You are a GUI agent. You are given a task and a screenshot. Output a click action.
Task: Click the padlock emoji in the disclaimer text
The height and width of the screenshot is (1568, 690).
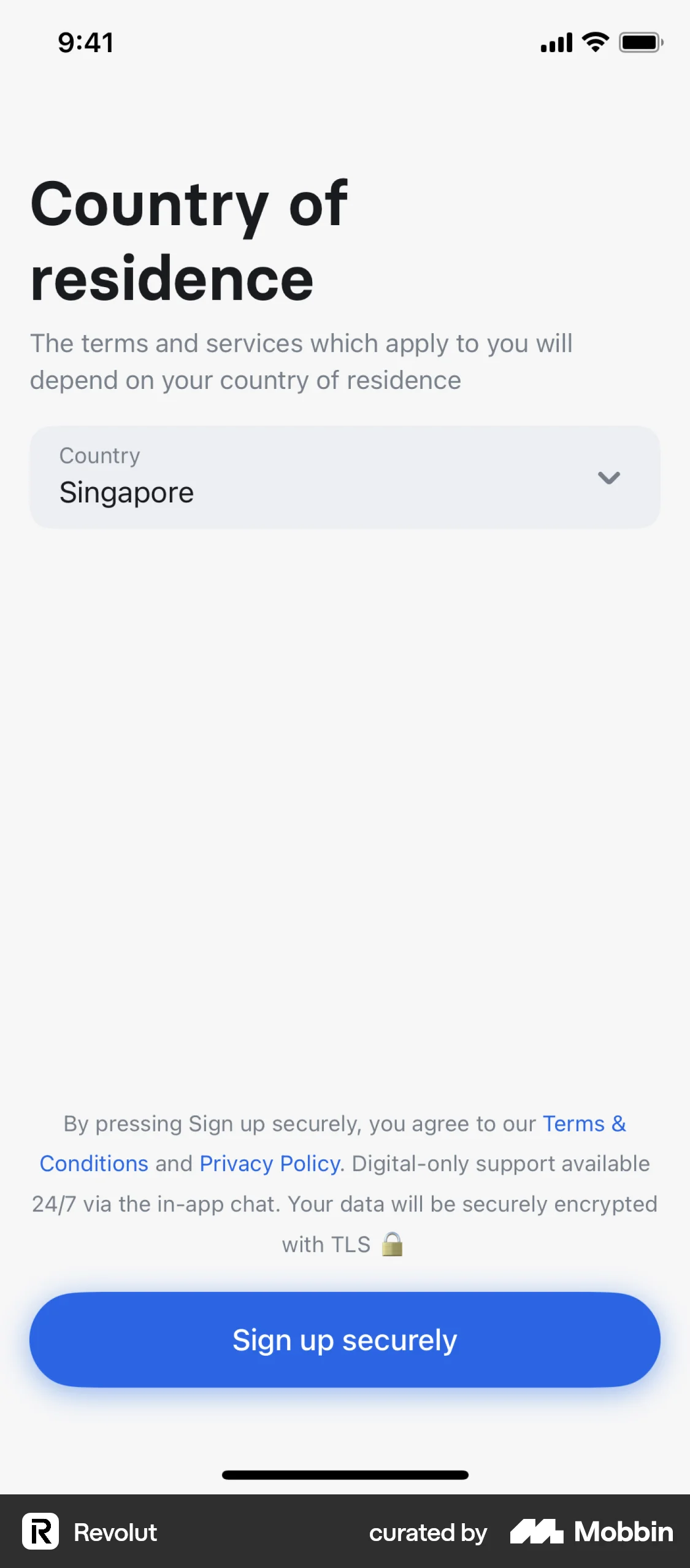tap(393, 1243)
